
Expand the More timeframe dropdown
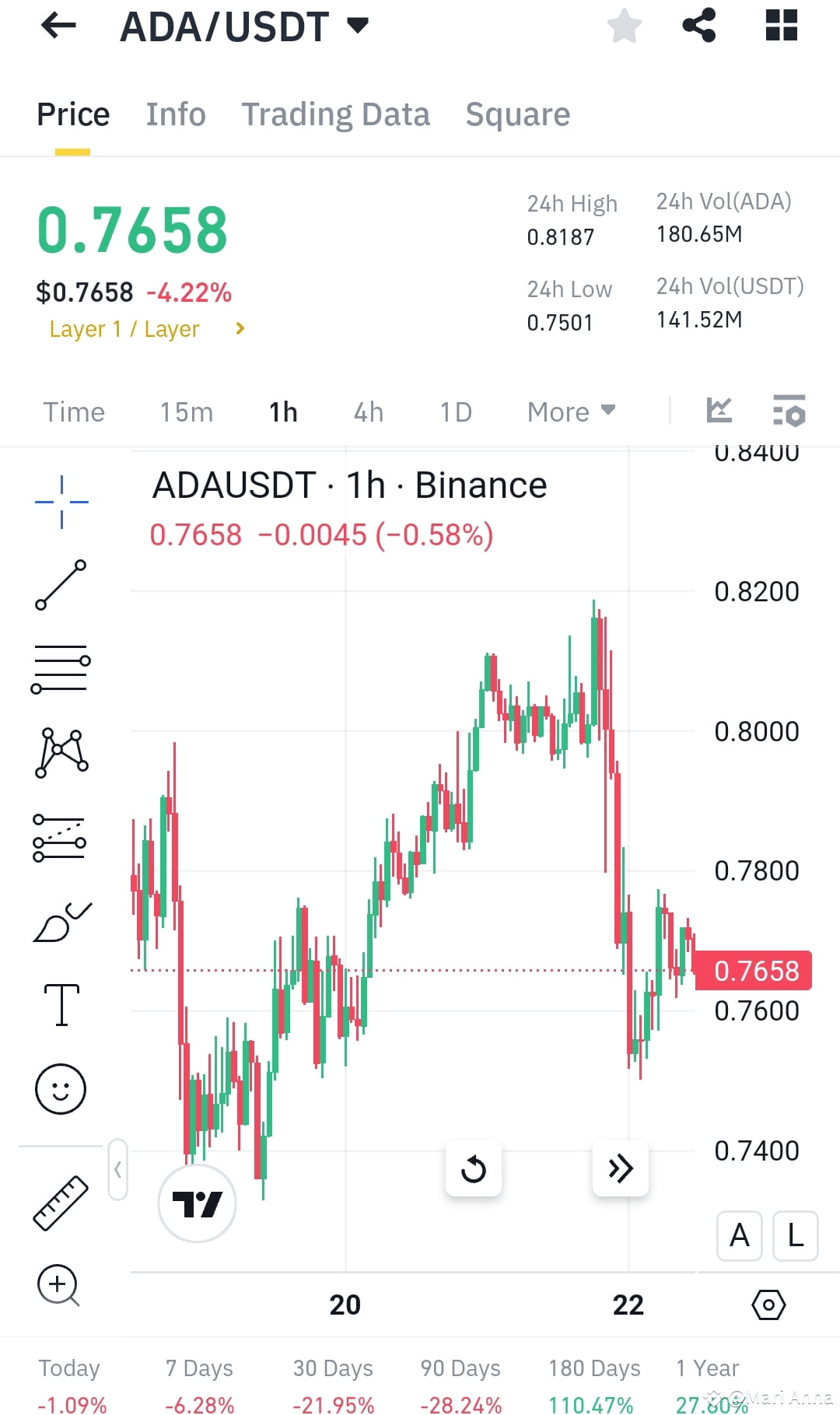tap(570, 412)
